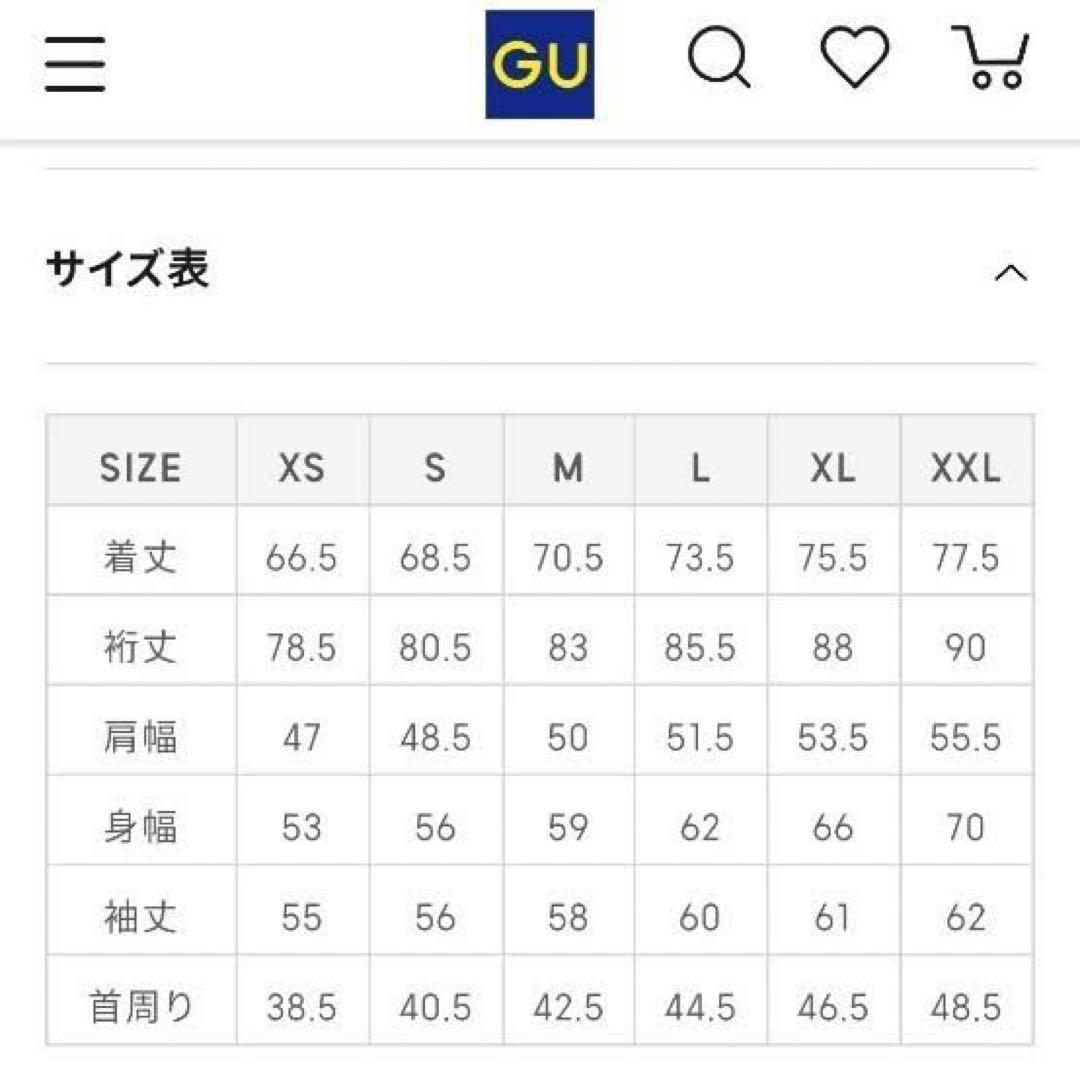The width and height of the screenshot is (1080, 1080).
Task: Open the shopping cart
Action: point(990,56)
